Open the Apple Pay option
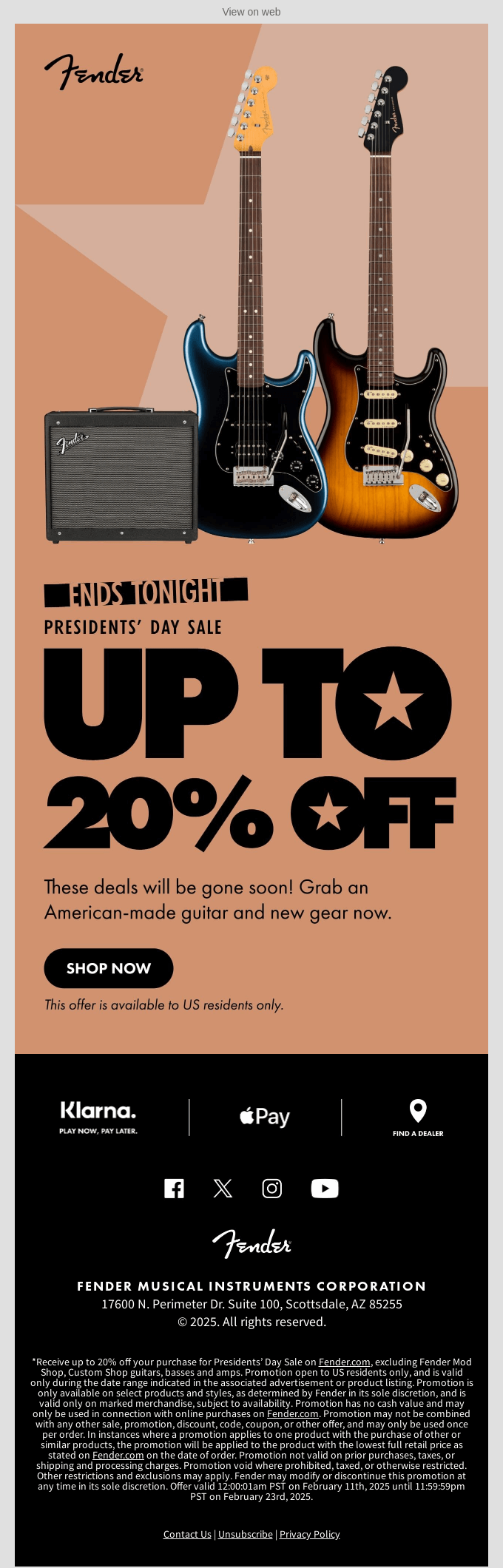 click(265, 1117)
